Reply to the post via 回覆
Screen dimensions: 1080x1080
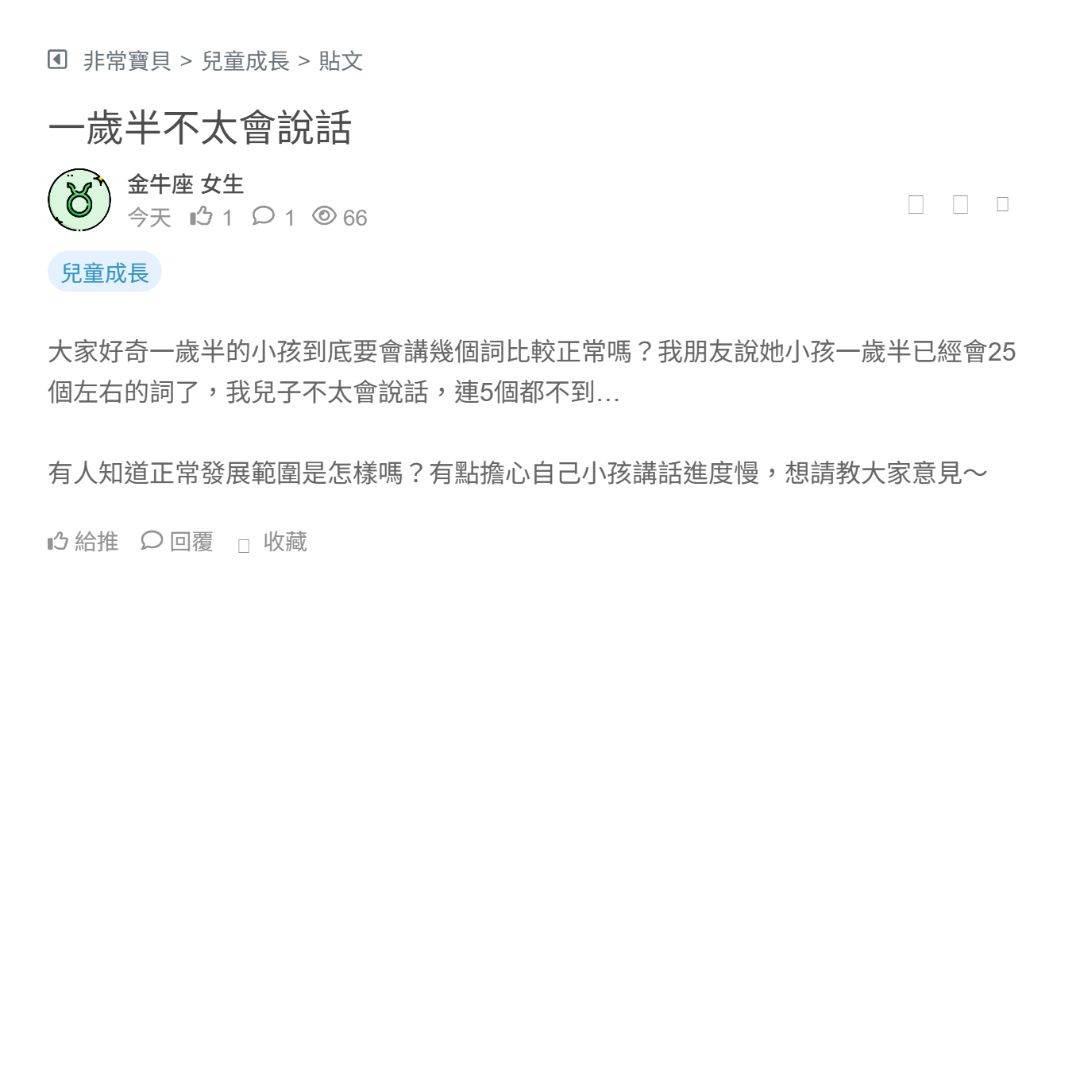(177, 542)
